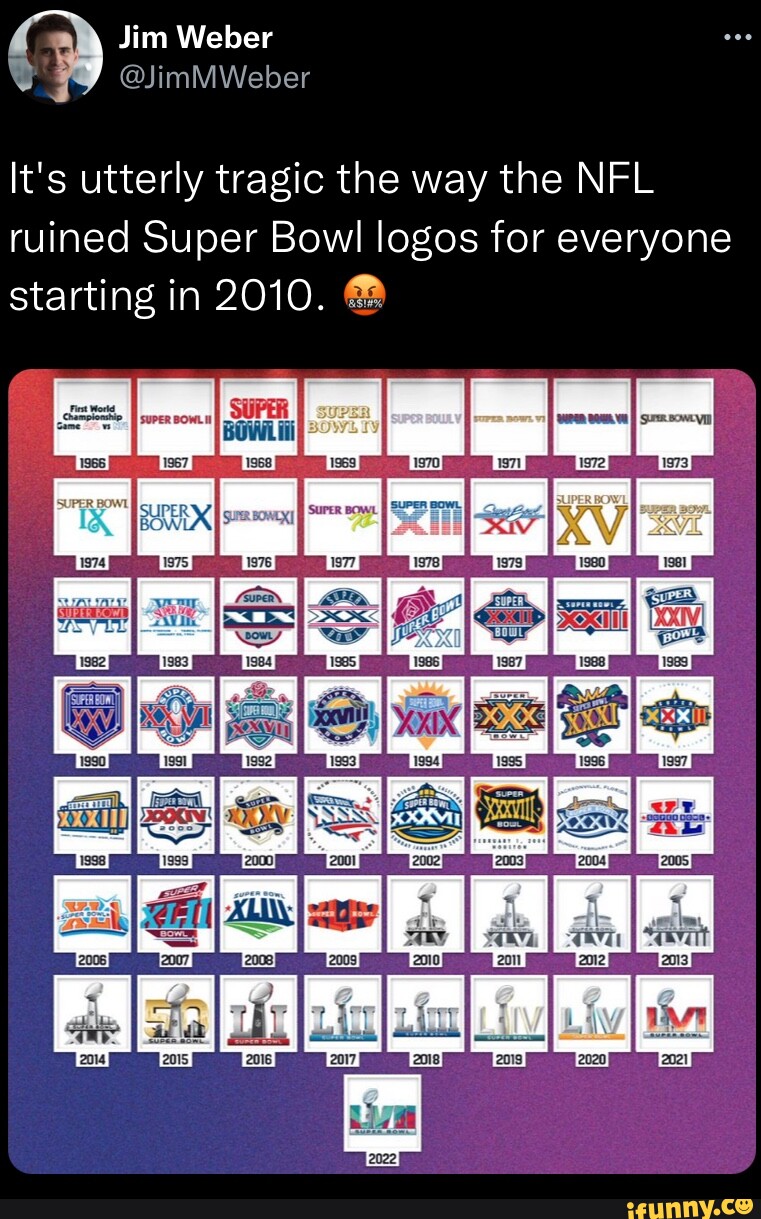Open Jim Weber's profile picture
The width and height of the screenshot is (761, 1219).
point(55,56)
